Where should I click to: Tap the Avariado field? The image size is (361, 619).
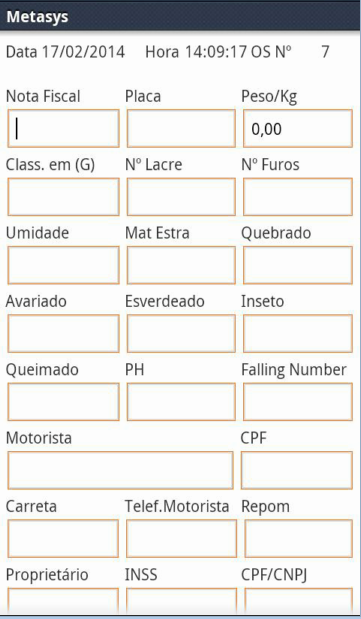63,333
